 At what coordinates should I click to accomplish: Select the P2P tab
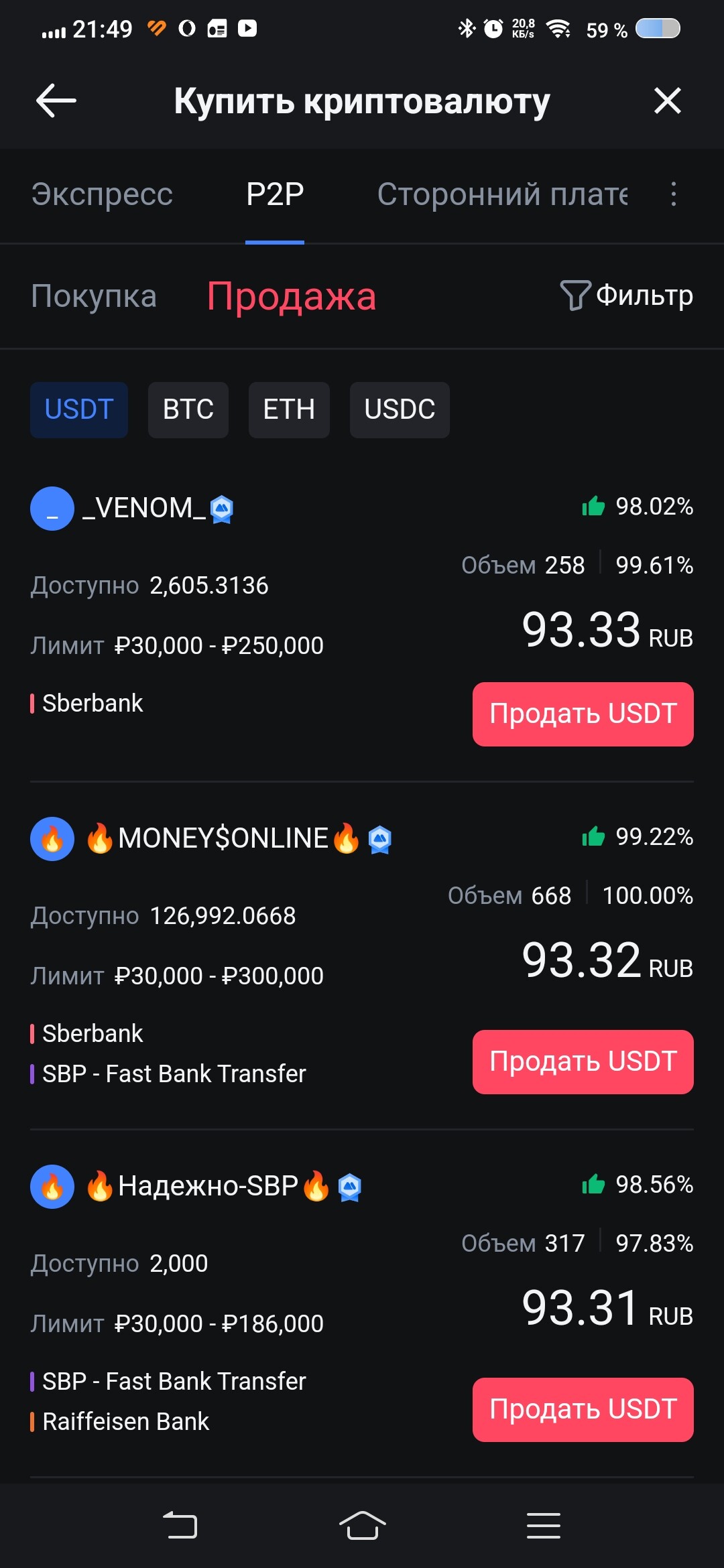[x=275, y=194]
